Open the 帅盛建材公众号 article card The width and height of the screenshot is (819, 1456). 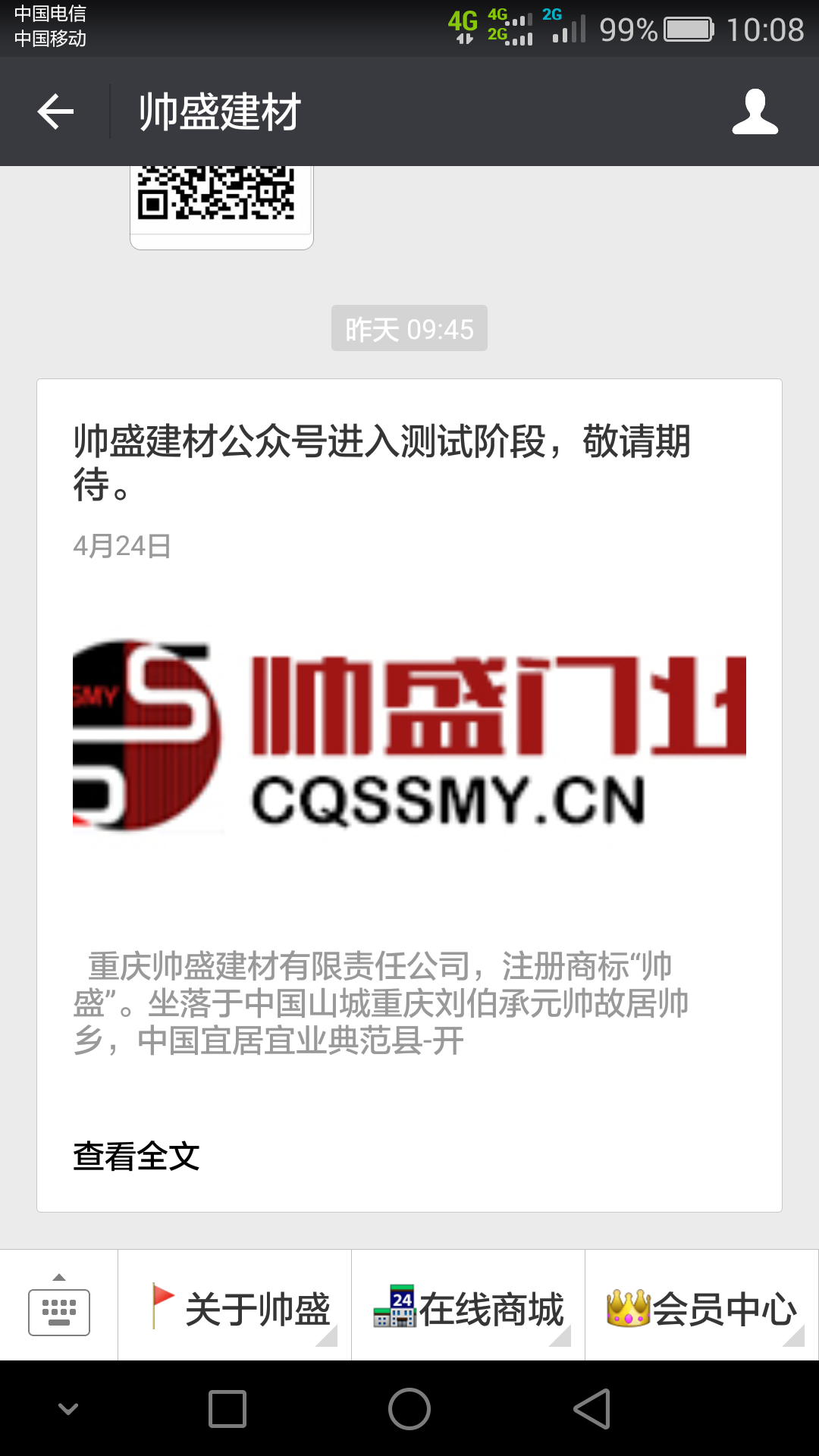(x=409, y=455)
